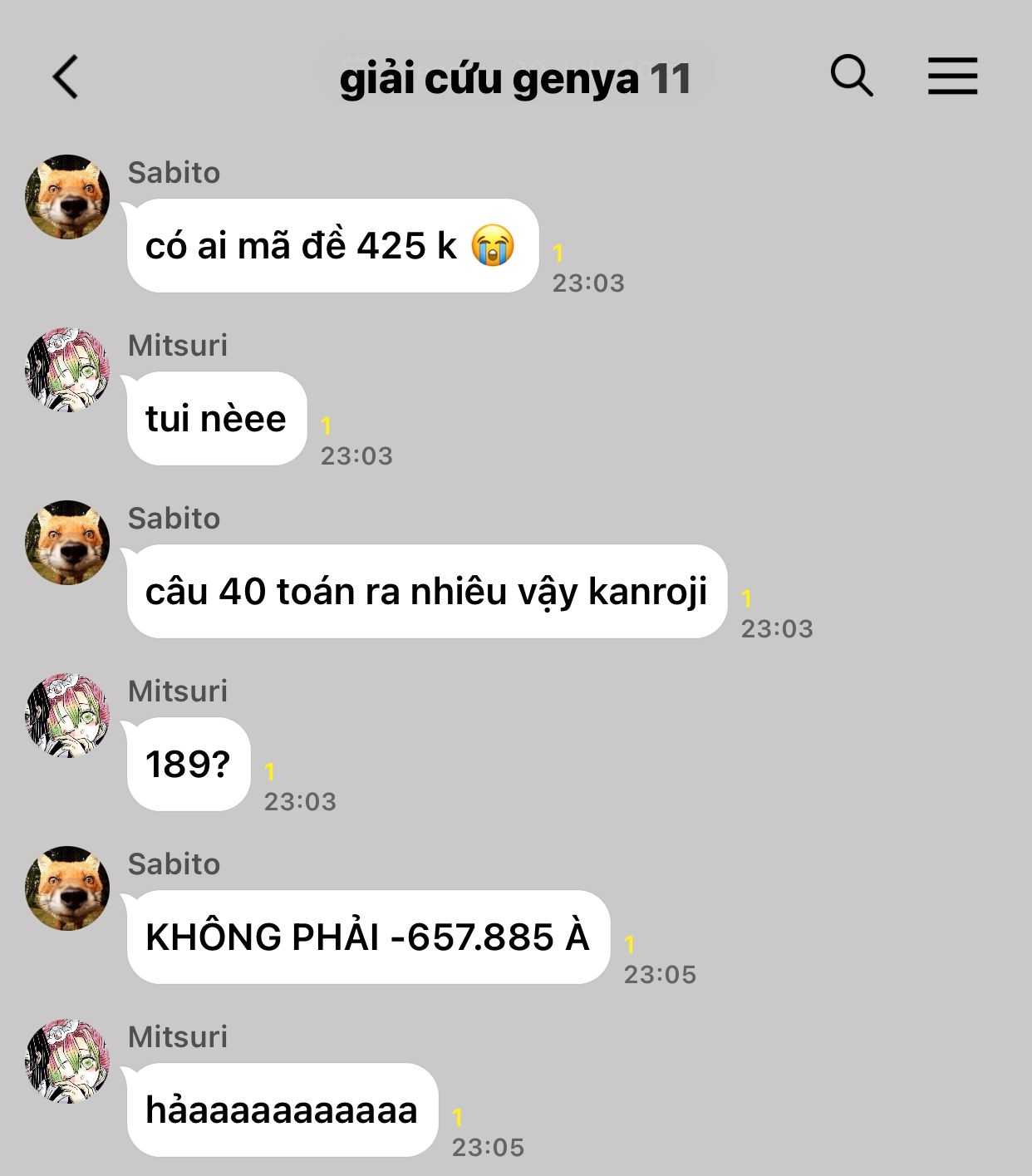The height and width of the screenshot is (1176, 1032).
Task: Open Sabito's avatar beside the 425 message
Action: pos(67,197)
